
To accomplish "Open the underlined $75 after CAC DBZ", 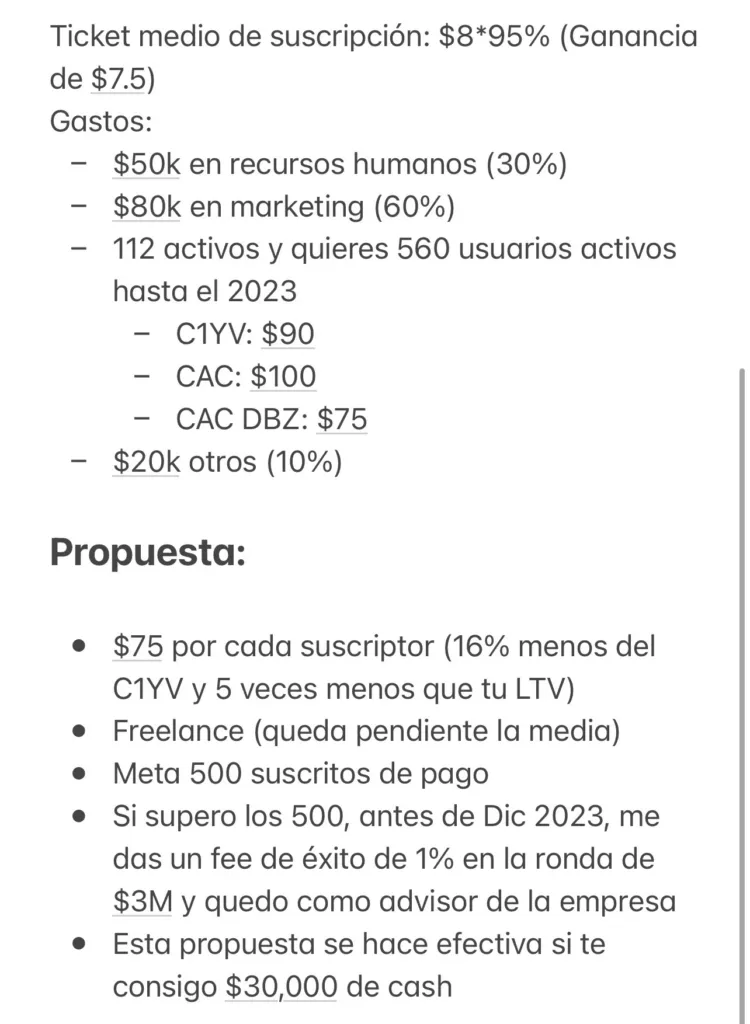I will pos(342,419).
